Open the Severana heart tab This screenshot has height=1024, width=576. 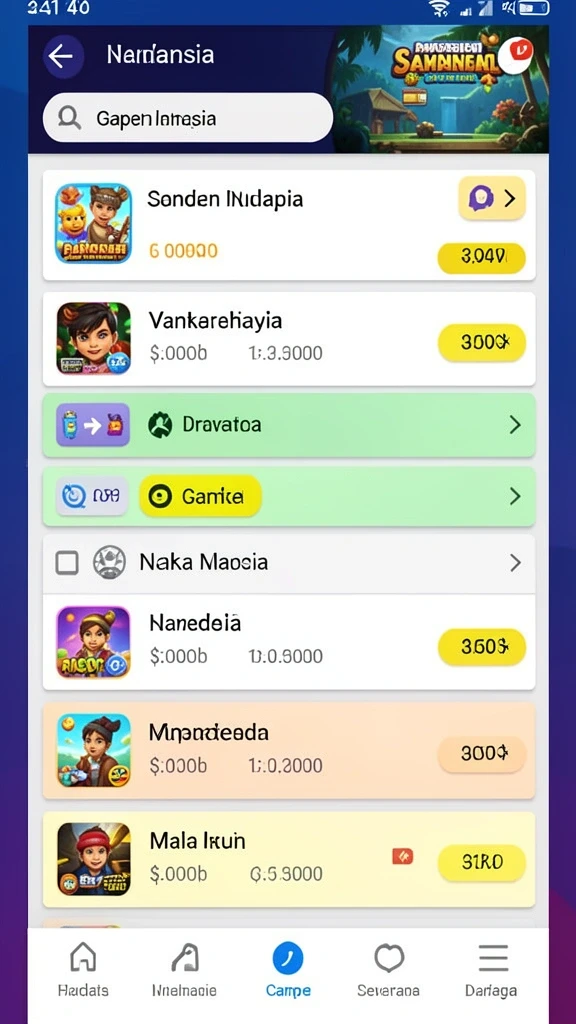pyautogui.click(x=389, y=970)
